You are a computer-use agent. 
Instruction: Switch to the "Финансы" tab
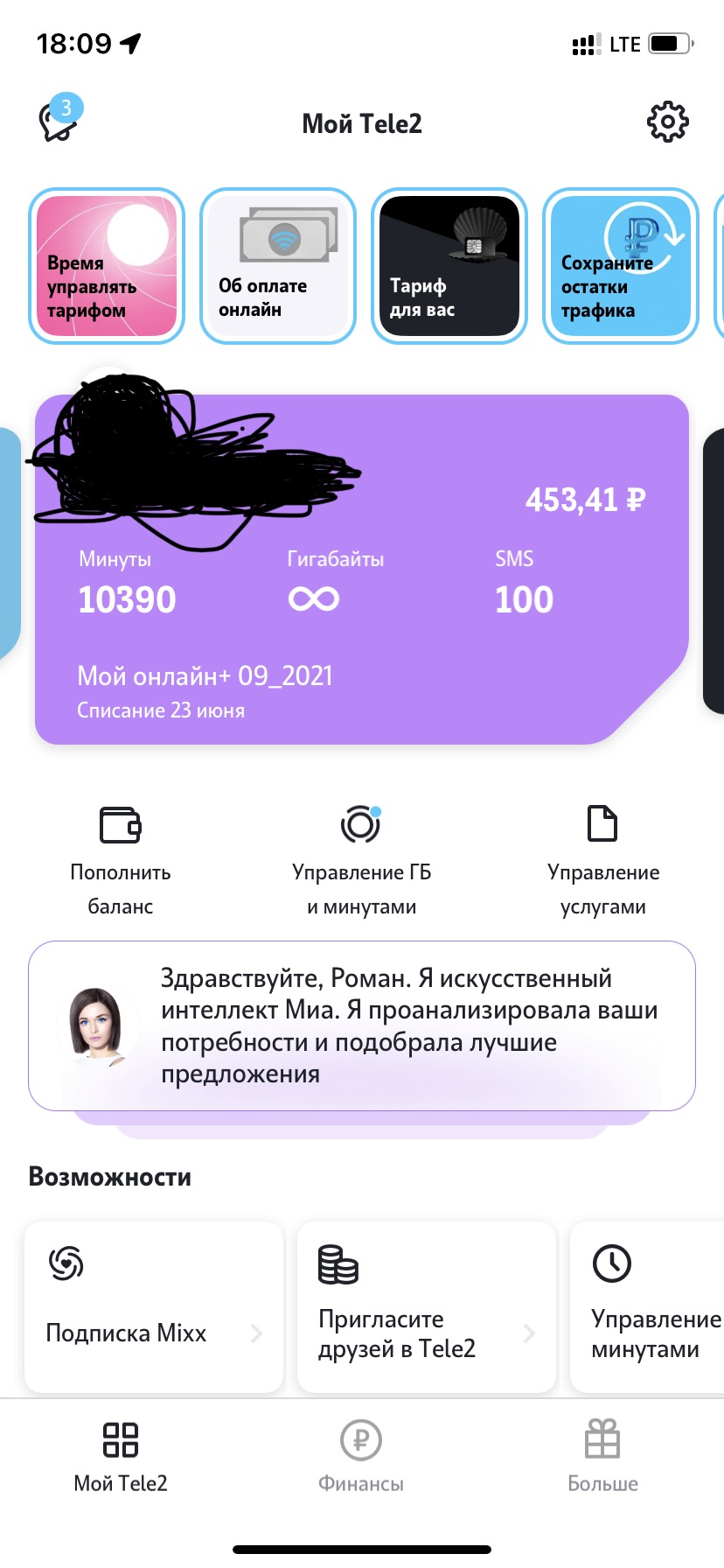pyautogui.click(x=361, y=1457)
